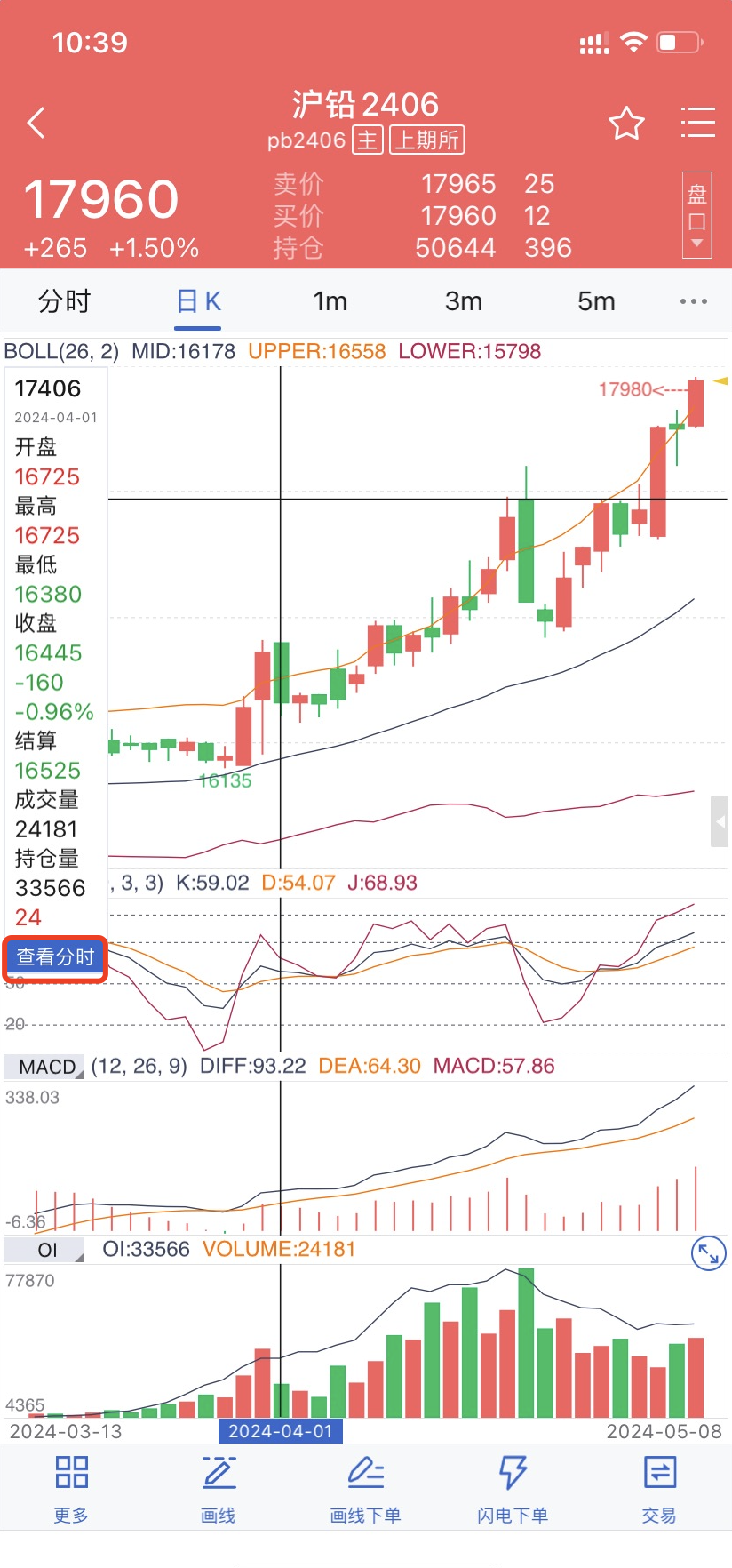The image size is (732, 1568).
Task: Change the MACD indicator selector
Action: coord(48,1067)
